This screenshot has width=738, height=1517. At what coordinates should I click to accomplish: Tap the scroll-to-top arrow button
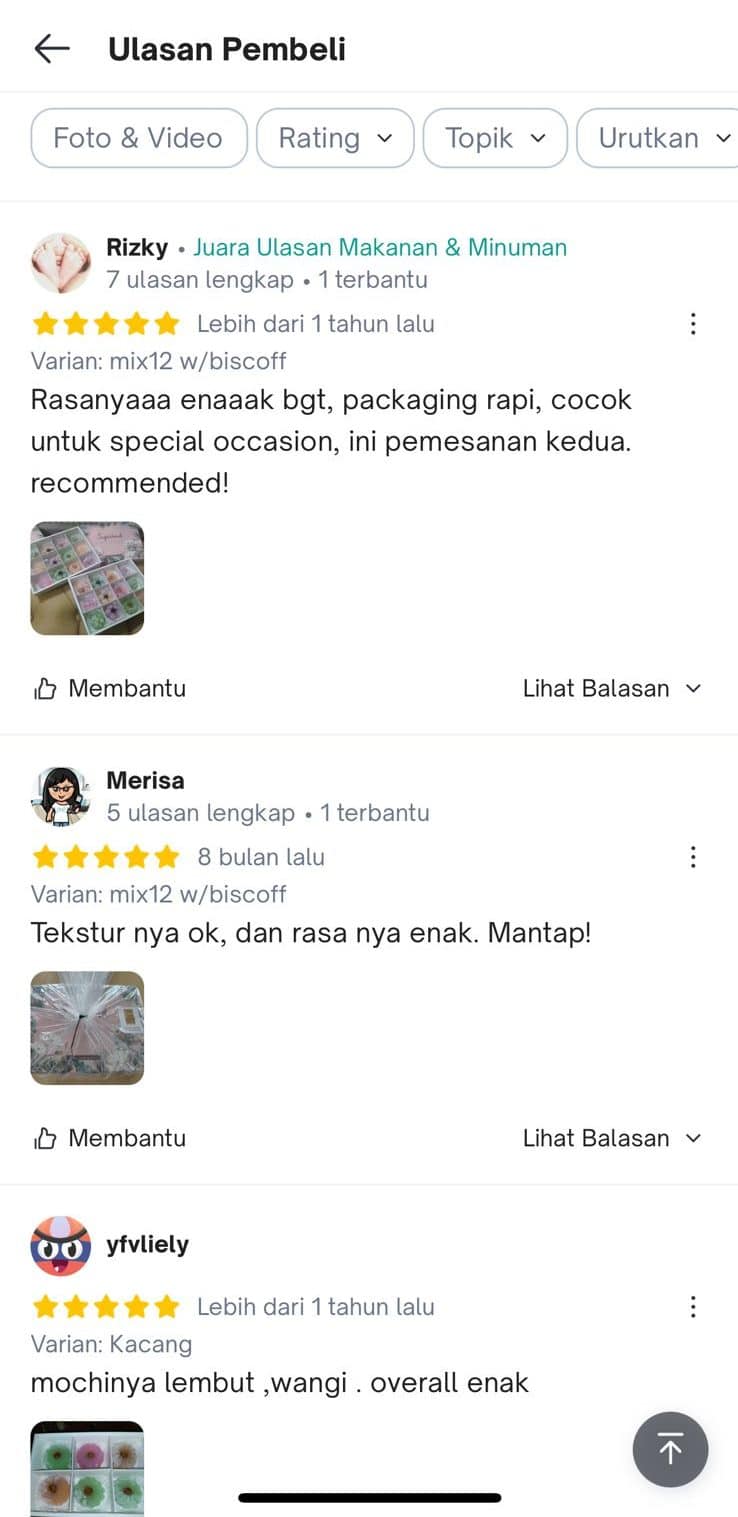point(670,1449)
